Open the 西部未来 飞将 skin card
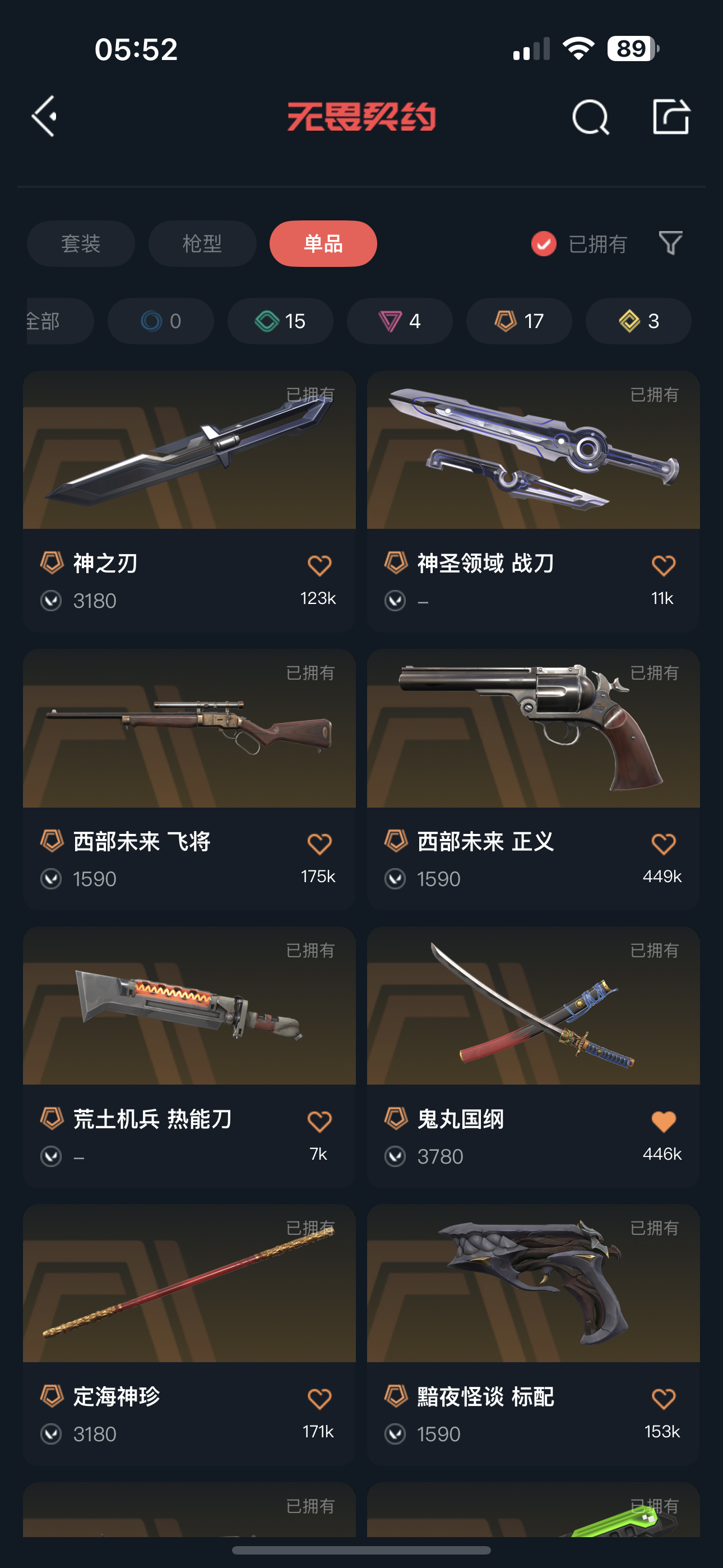723x1568 pixels. [x=189, y=728]
